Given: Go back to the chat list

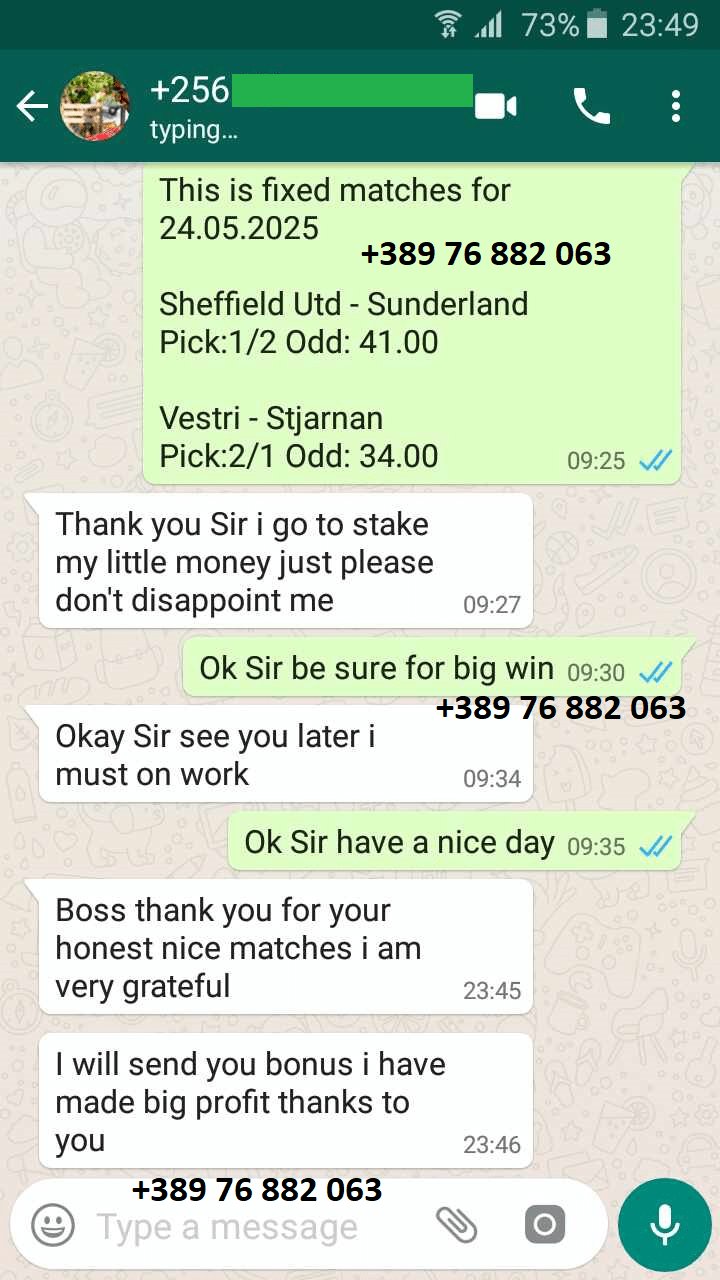Looking at the screenshot, I should tap(32, 106).
